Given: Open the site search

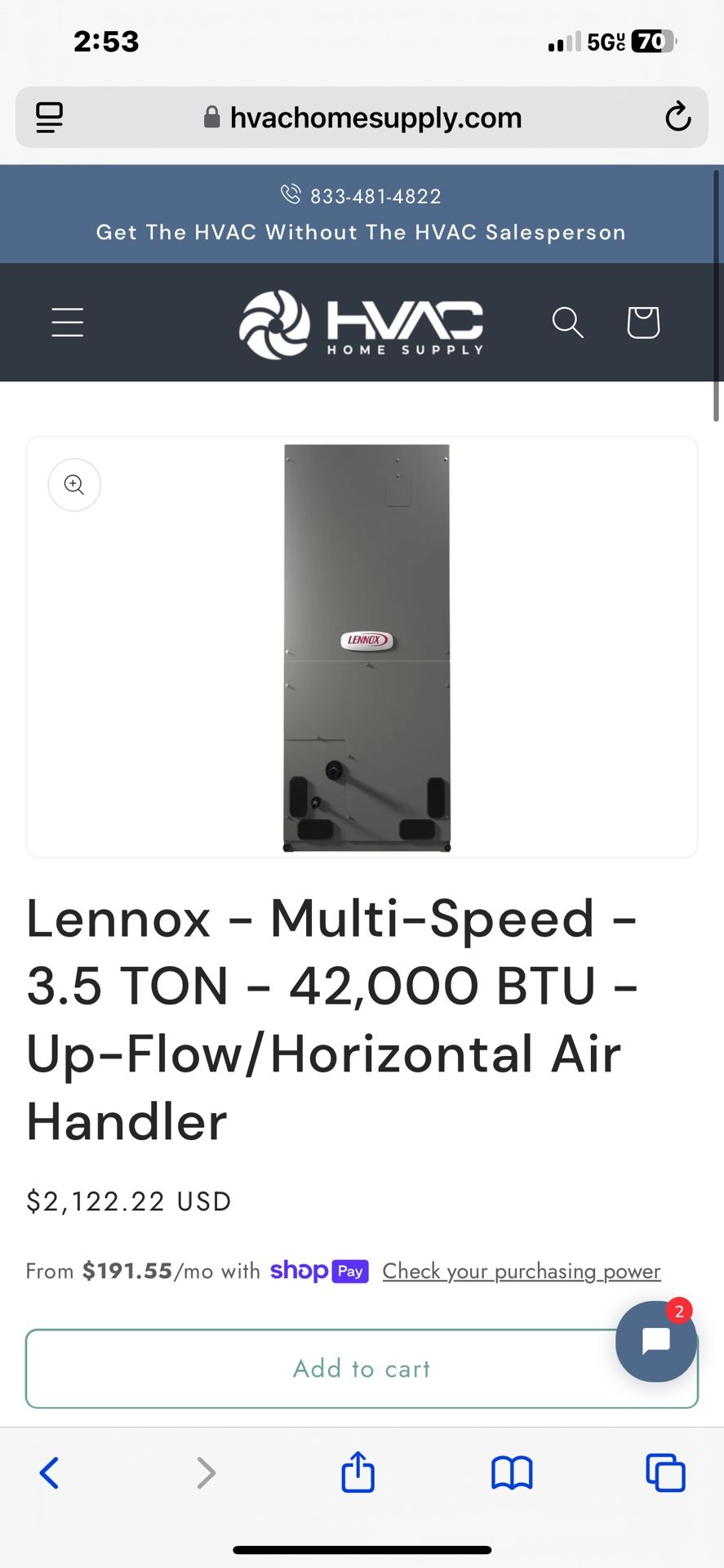Looking at the screenshot, I should pos(567,323).
